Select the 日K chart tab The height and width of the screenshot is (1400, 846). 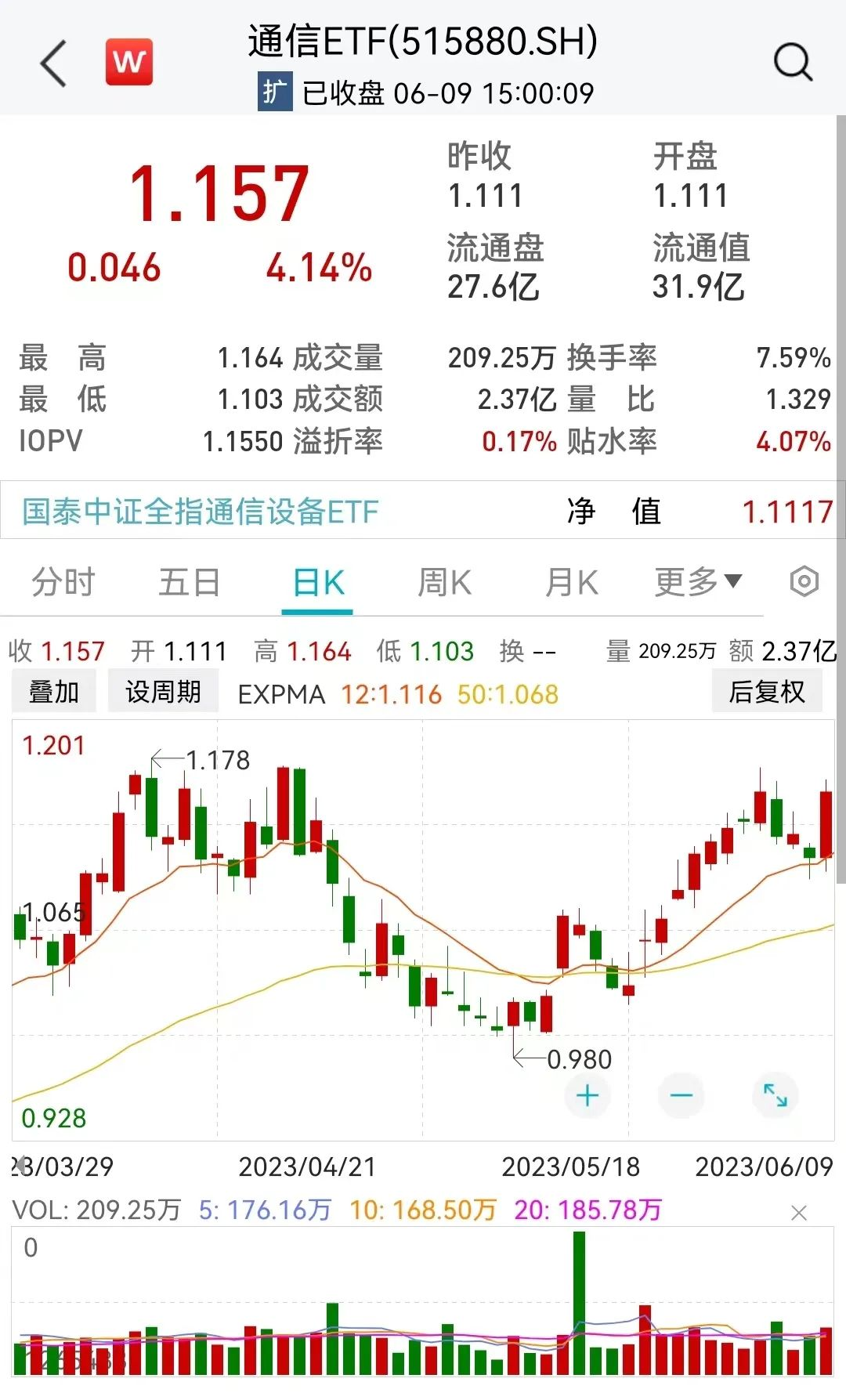[x=317, y=583]
